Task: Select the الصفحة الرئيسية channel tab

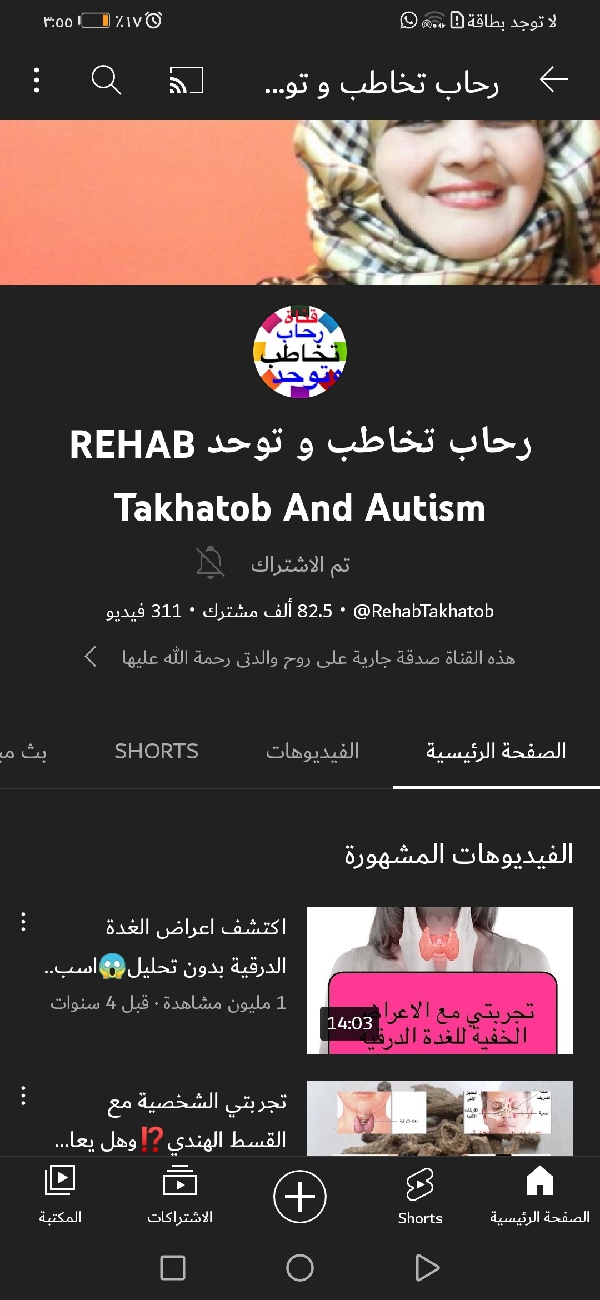Action: tap(496, 751)
